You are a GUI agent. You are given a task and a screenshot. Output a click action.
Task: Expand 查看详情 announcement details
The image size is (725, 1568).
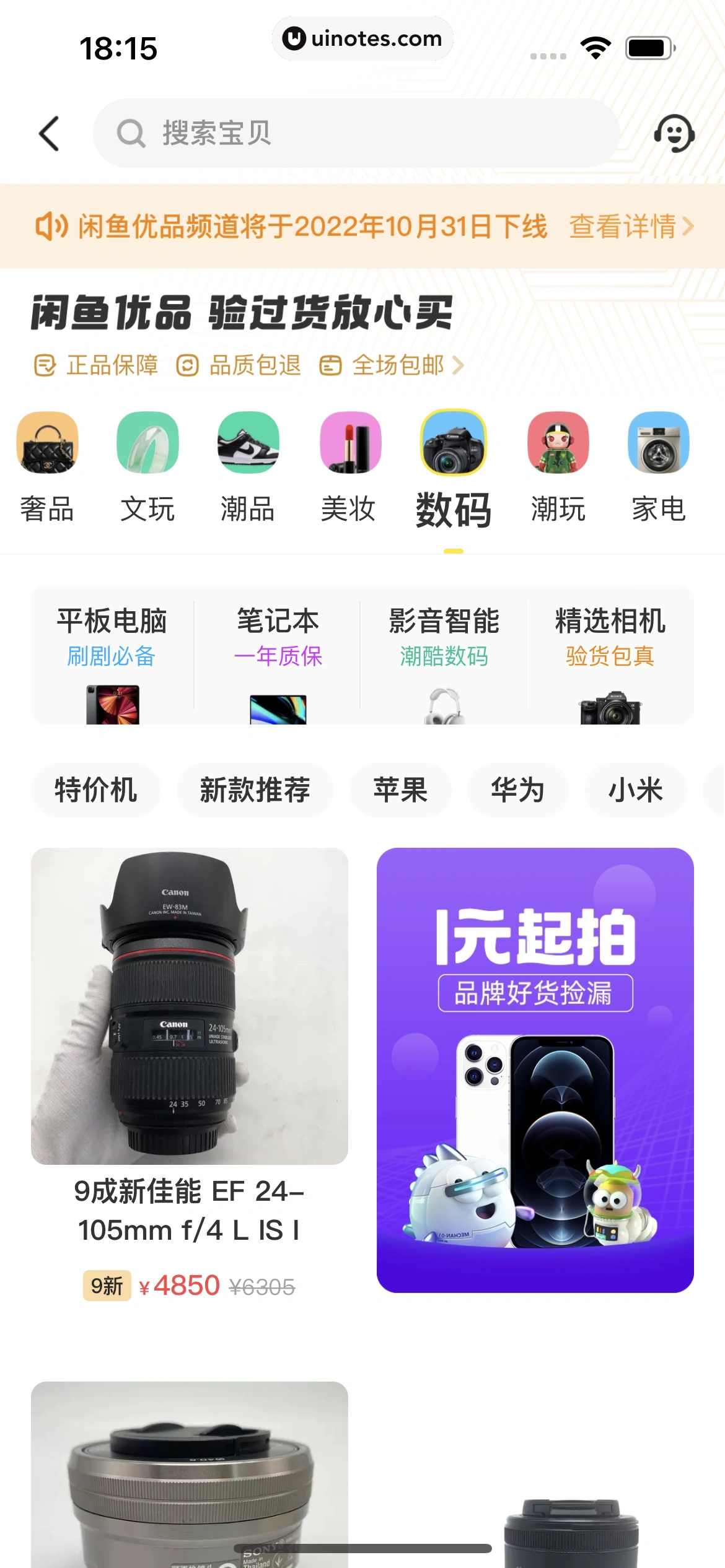tap(623, 228)
